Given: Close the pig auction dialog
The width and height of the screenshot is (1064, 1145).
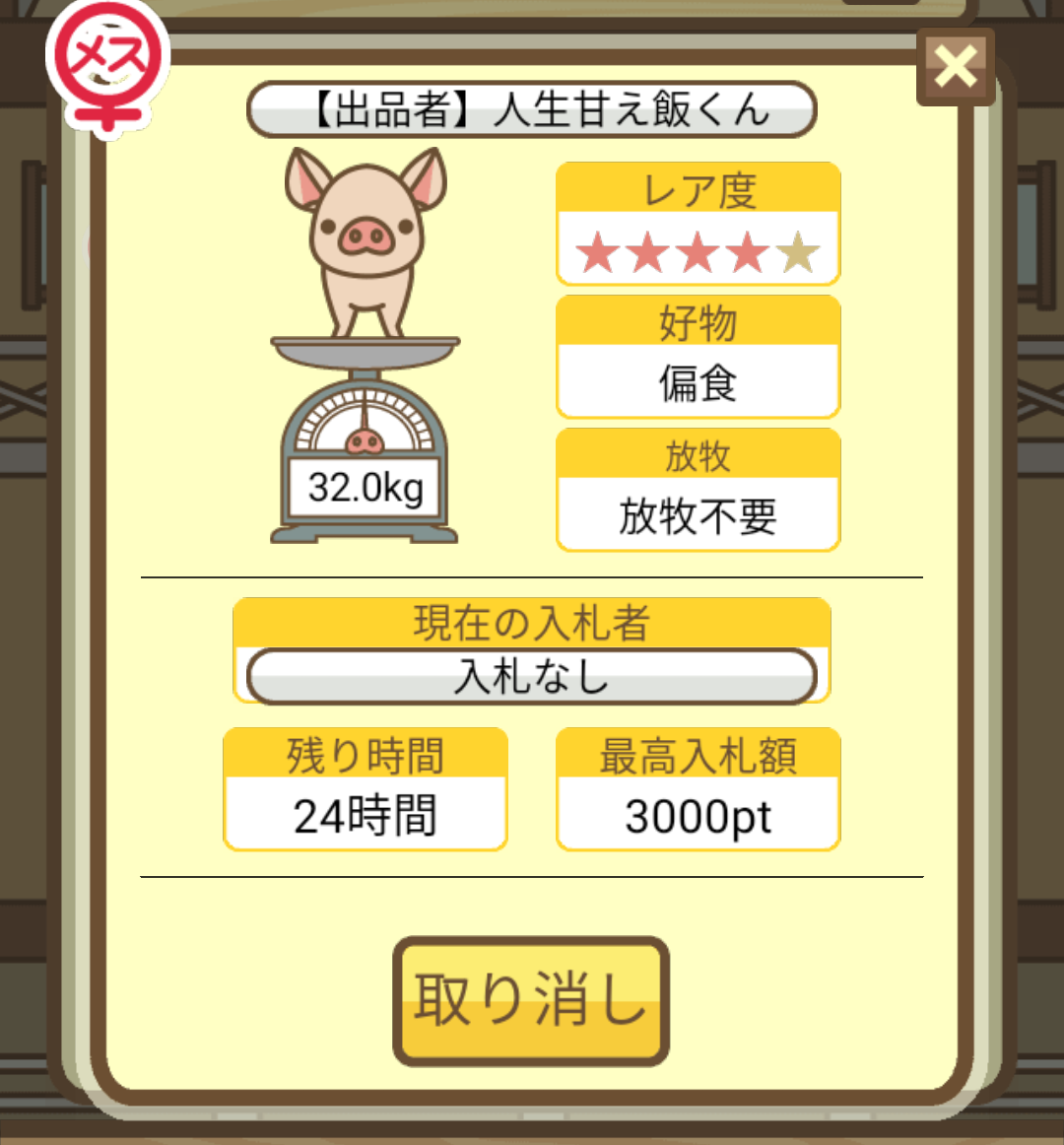Looking at the screenshot, I should [955, 67].
